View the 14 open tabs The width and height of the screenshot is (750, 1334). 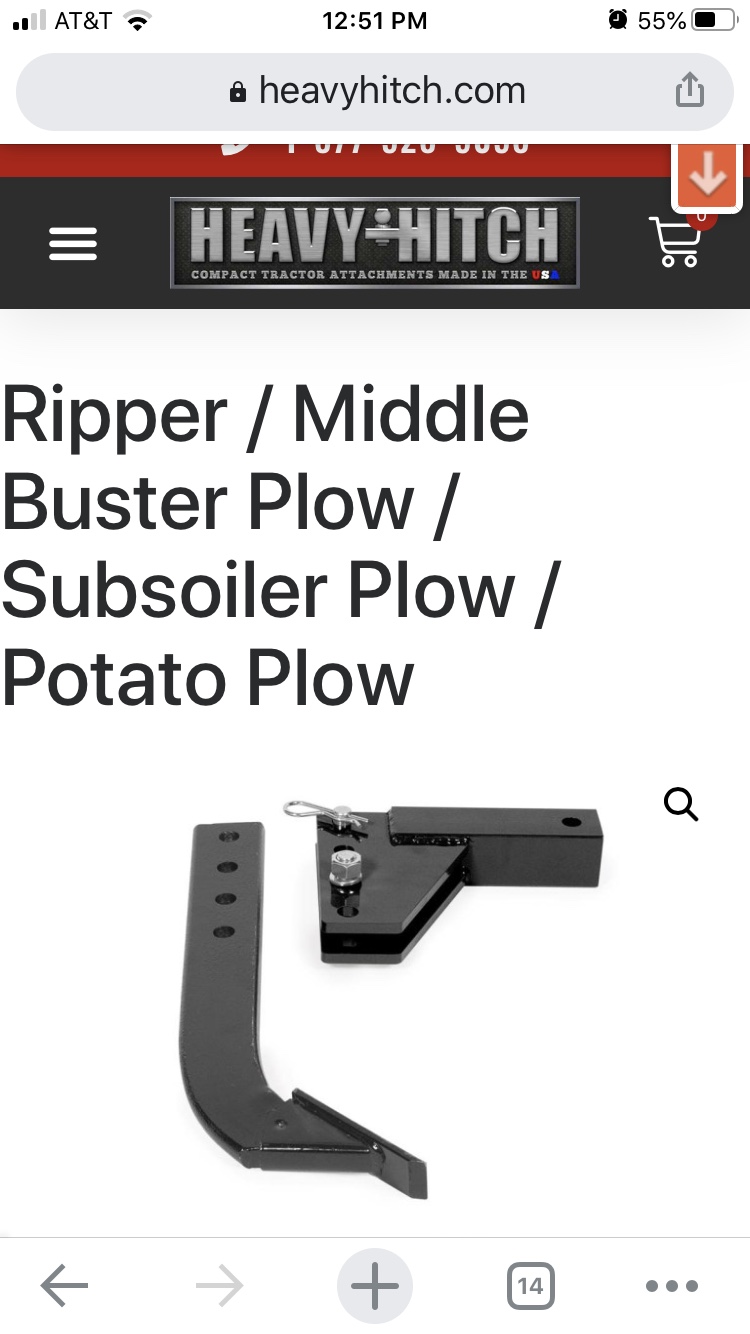click(x=530, y=1286)
